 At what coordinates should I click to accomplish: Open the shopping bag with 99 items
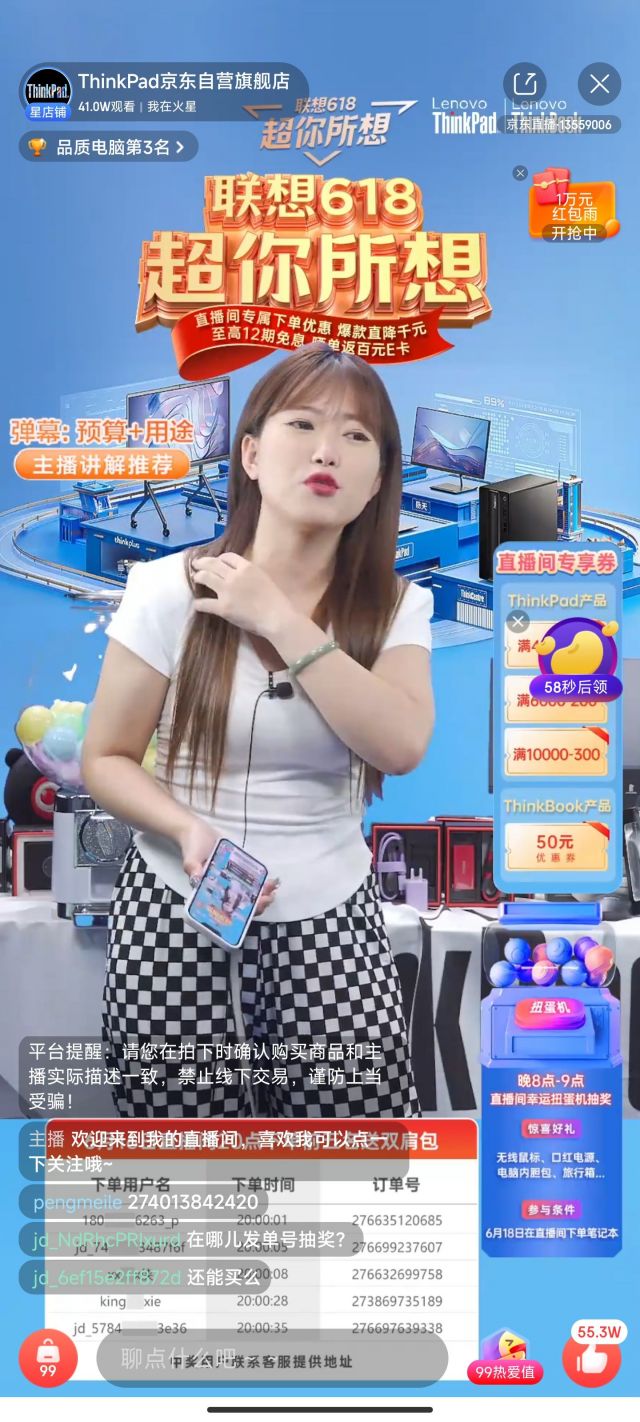(x=47, y=1358)
